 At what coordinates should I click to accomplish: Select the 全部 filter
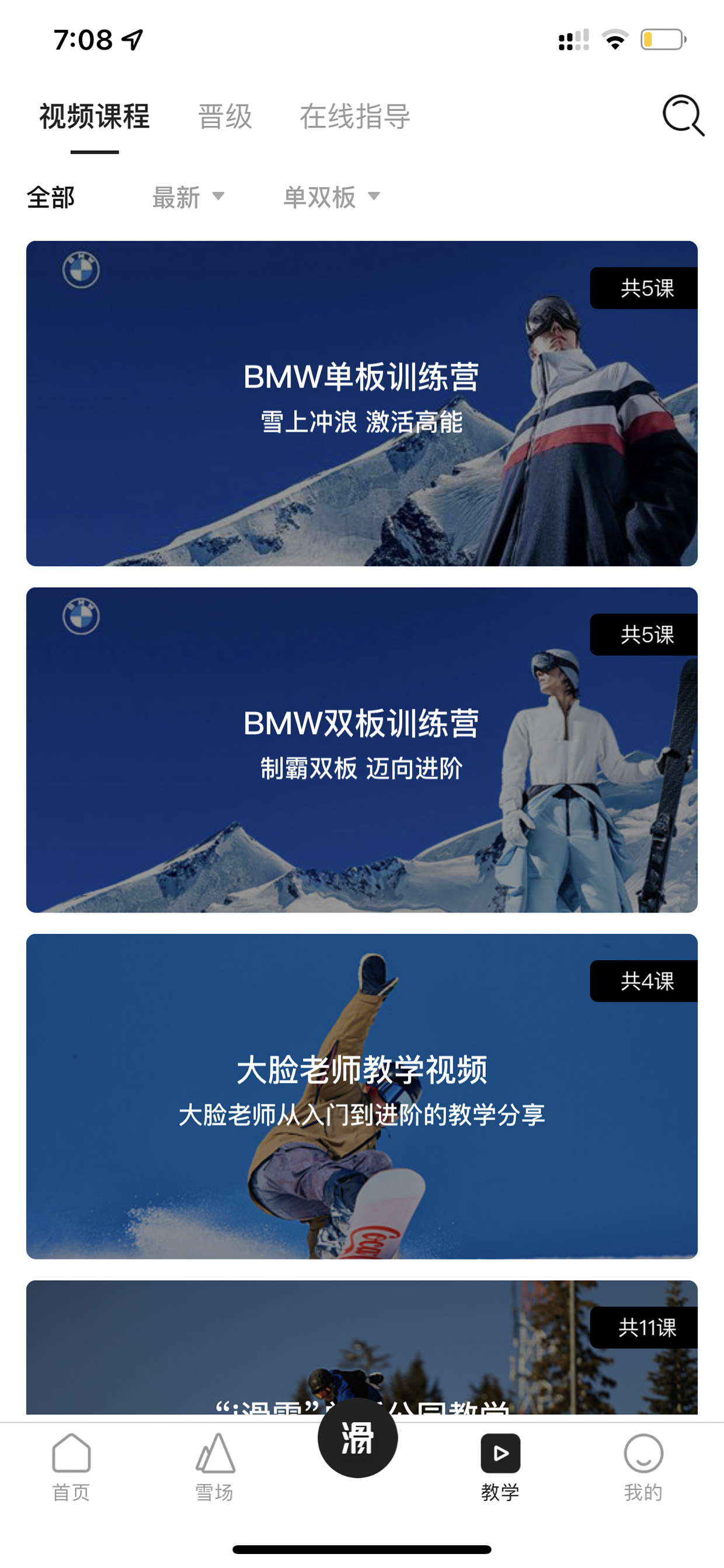point(51,197)
